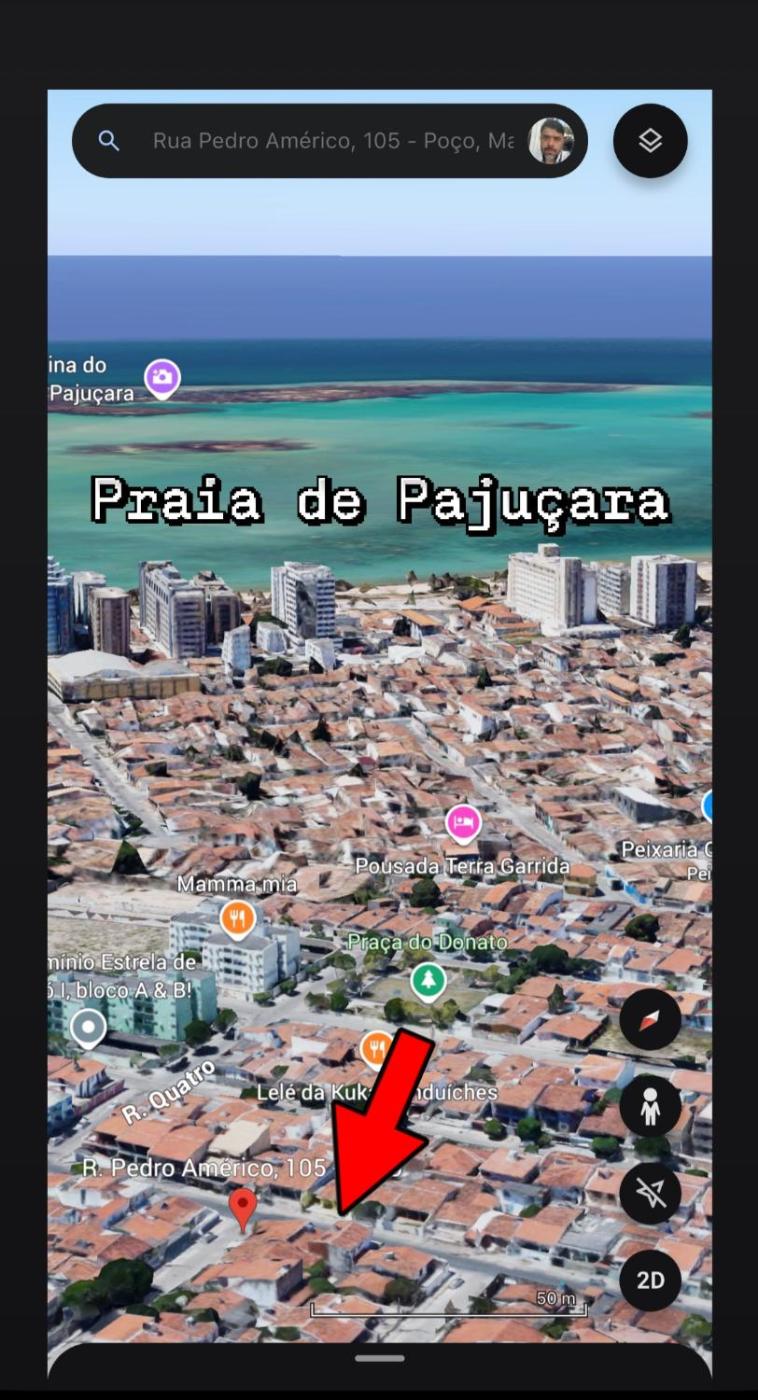Select the Mamma mia restaurant pin
Viewport: 758px width, 1400px height.
click(237, 918)
